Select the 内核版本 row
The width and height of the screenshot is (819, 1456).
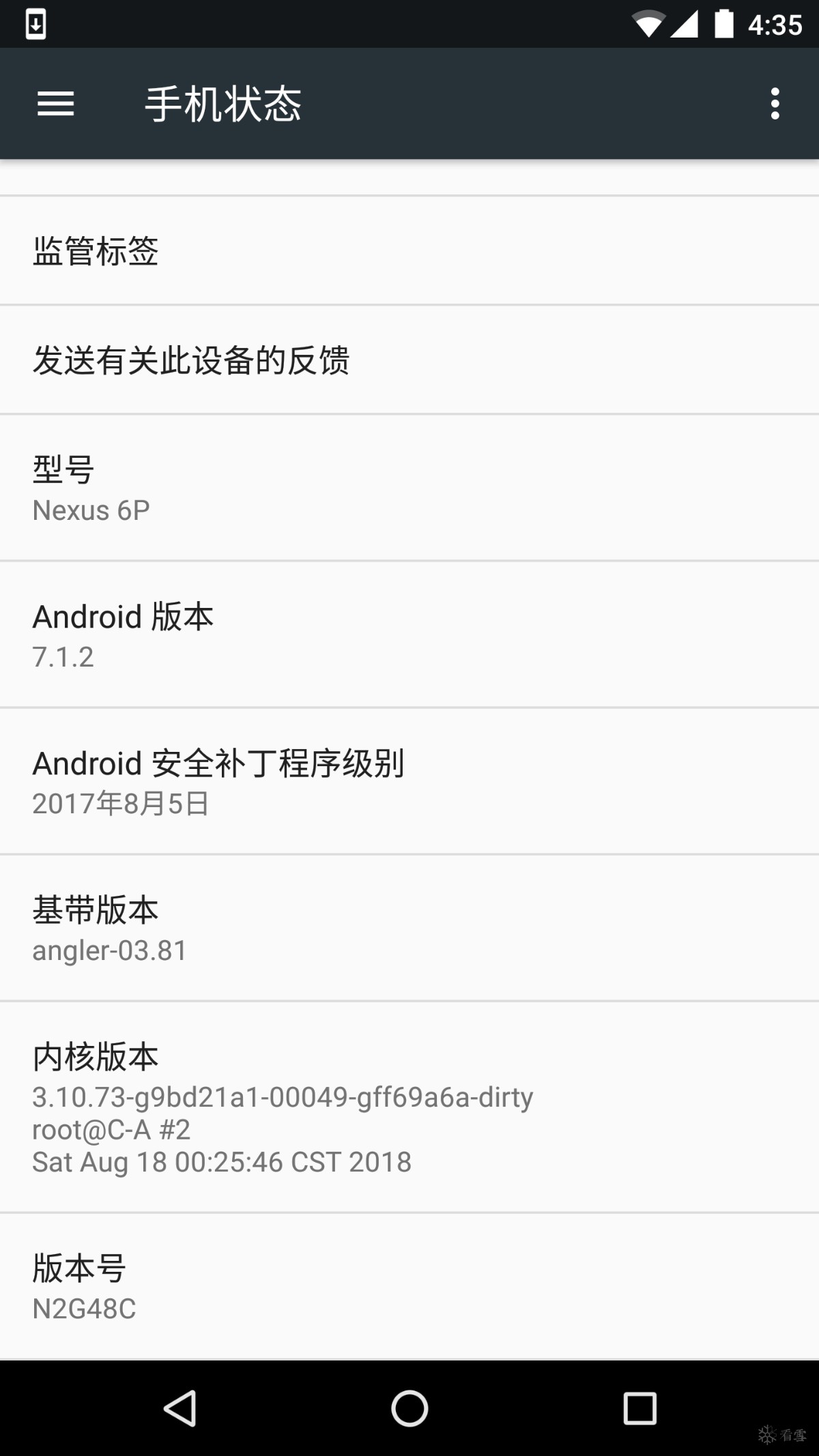[x=409, y=1107]
